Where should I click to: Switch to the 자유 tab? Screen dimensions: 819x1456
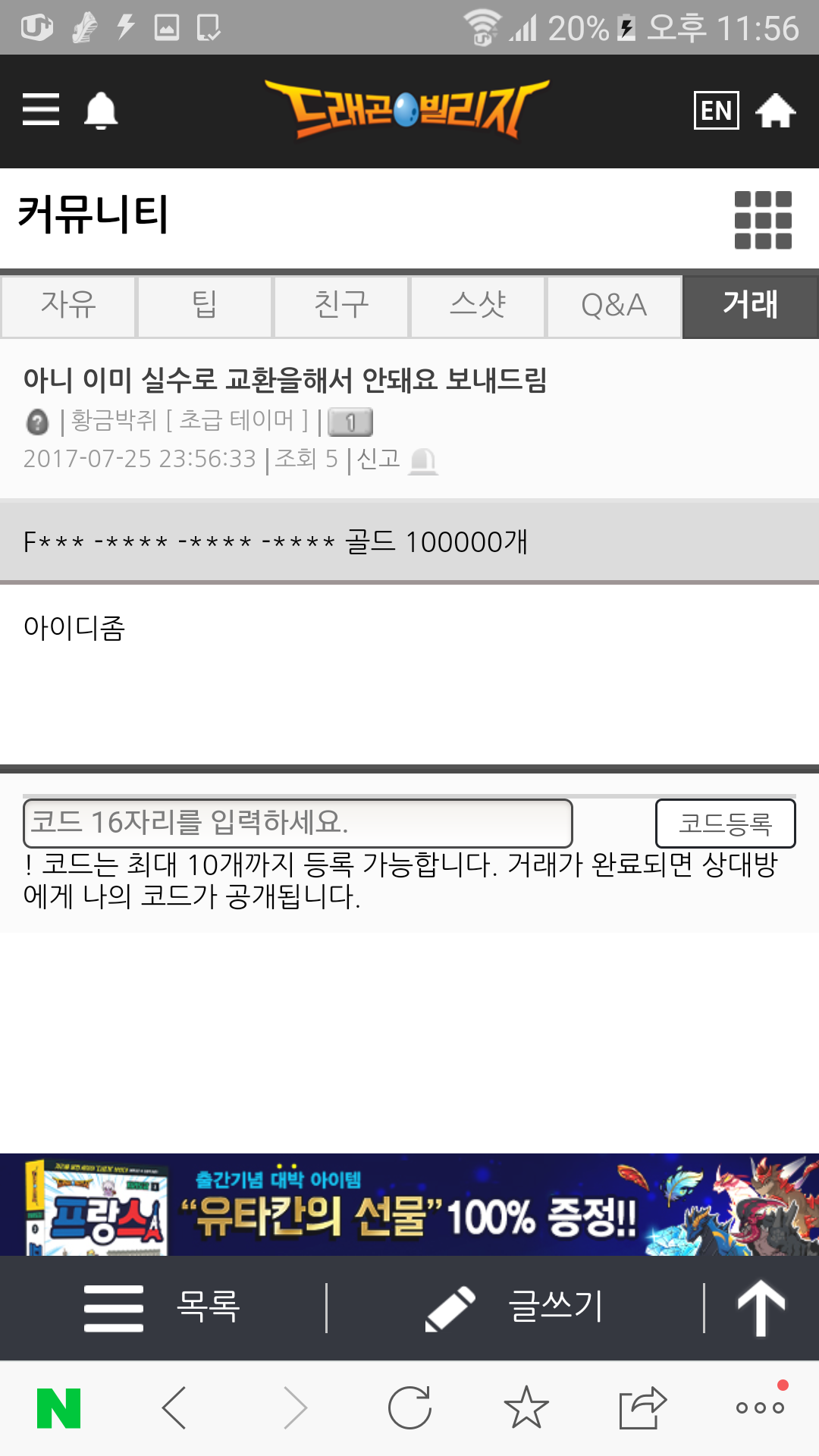(x=68, y=306)
